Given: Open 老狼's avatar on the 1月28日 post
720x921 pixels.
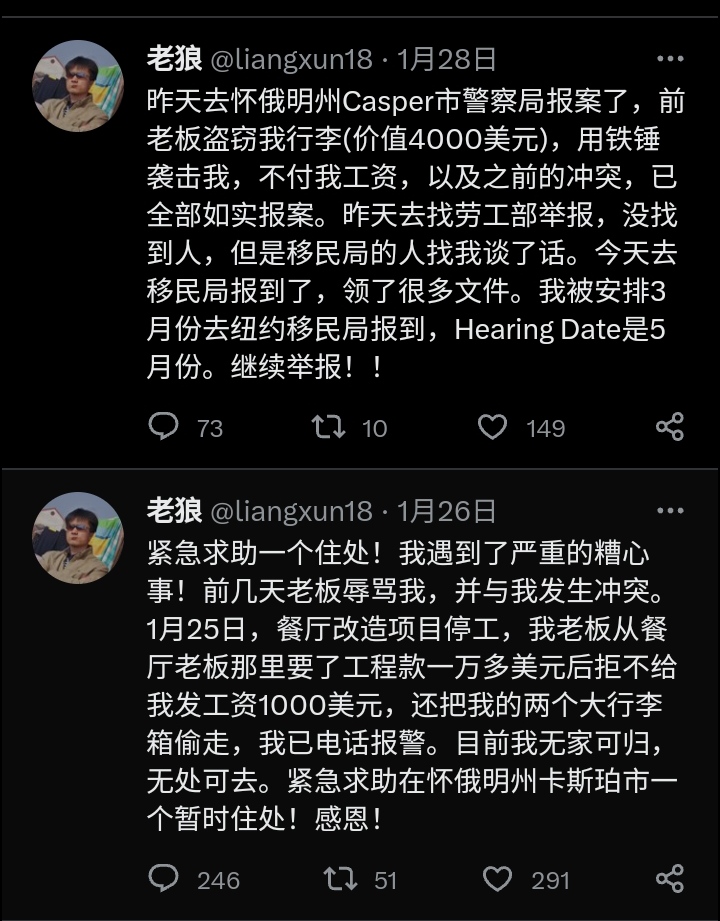Looking at the screenshot, I should [78, 86].
